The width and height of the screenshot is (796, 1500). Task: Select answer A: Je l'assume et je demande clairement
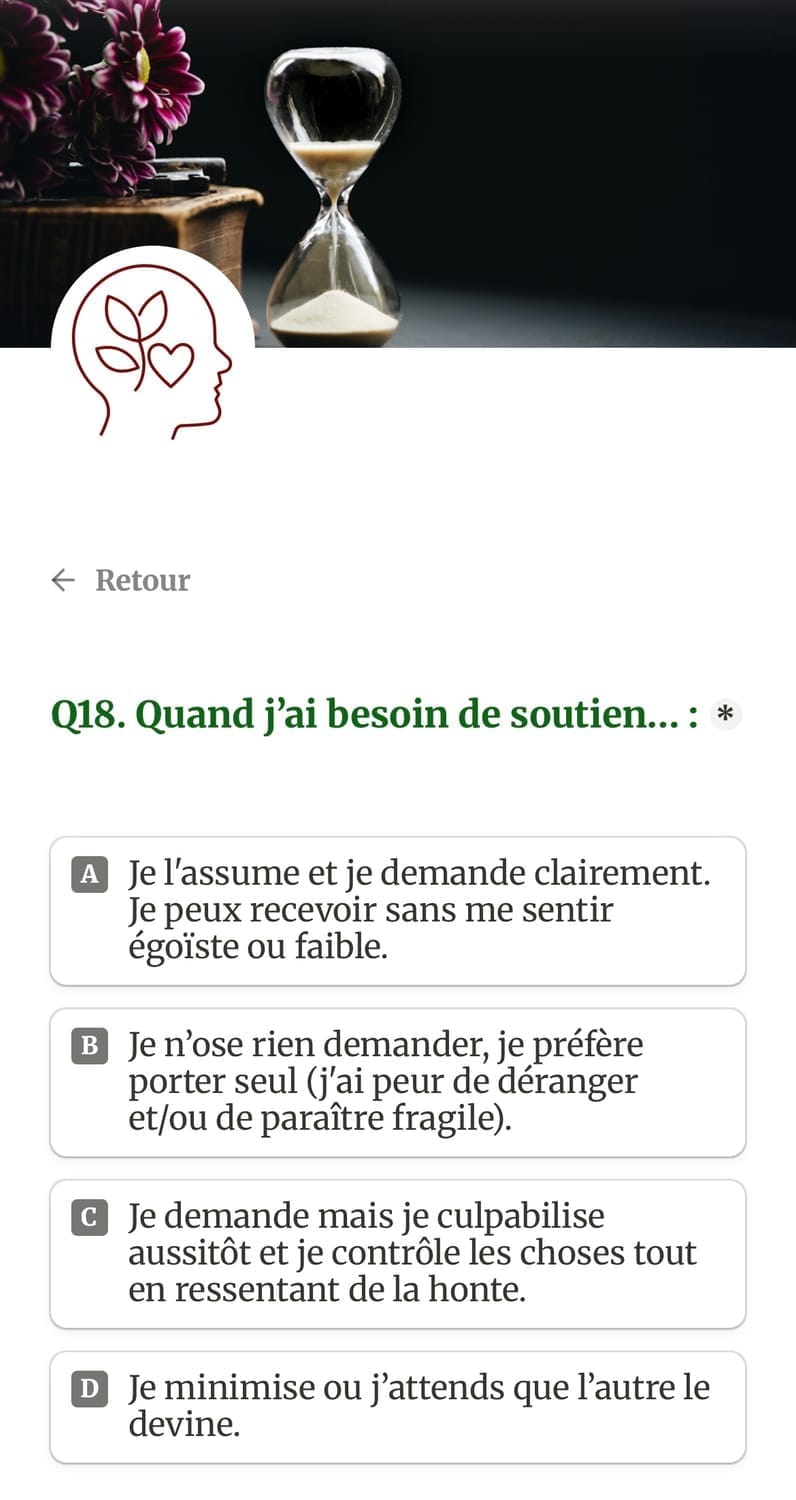coord(398,910)
